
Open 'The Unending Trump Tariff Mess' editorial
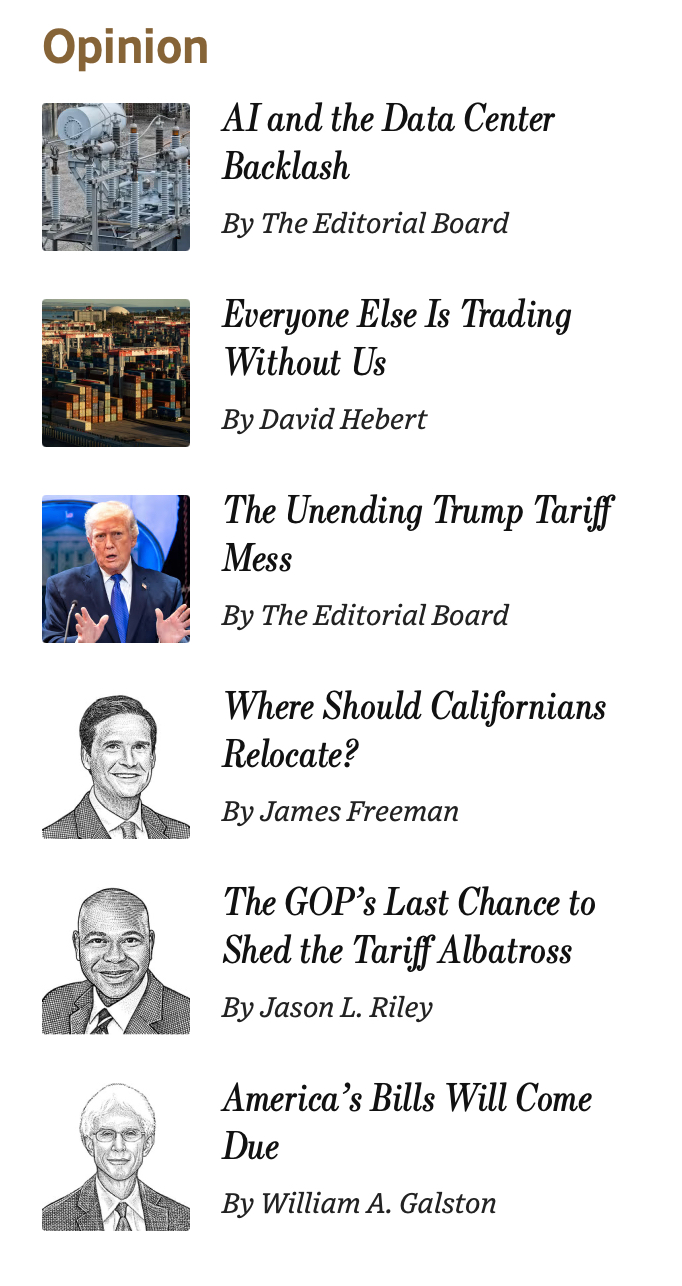(417, 534)
